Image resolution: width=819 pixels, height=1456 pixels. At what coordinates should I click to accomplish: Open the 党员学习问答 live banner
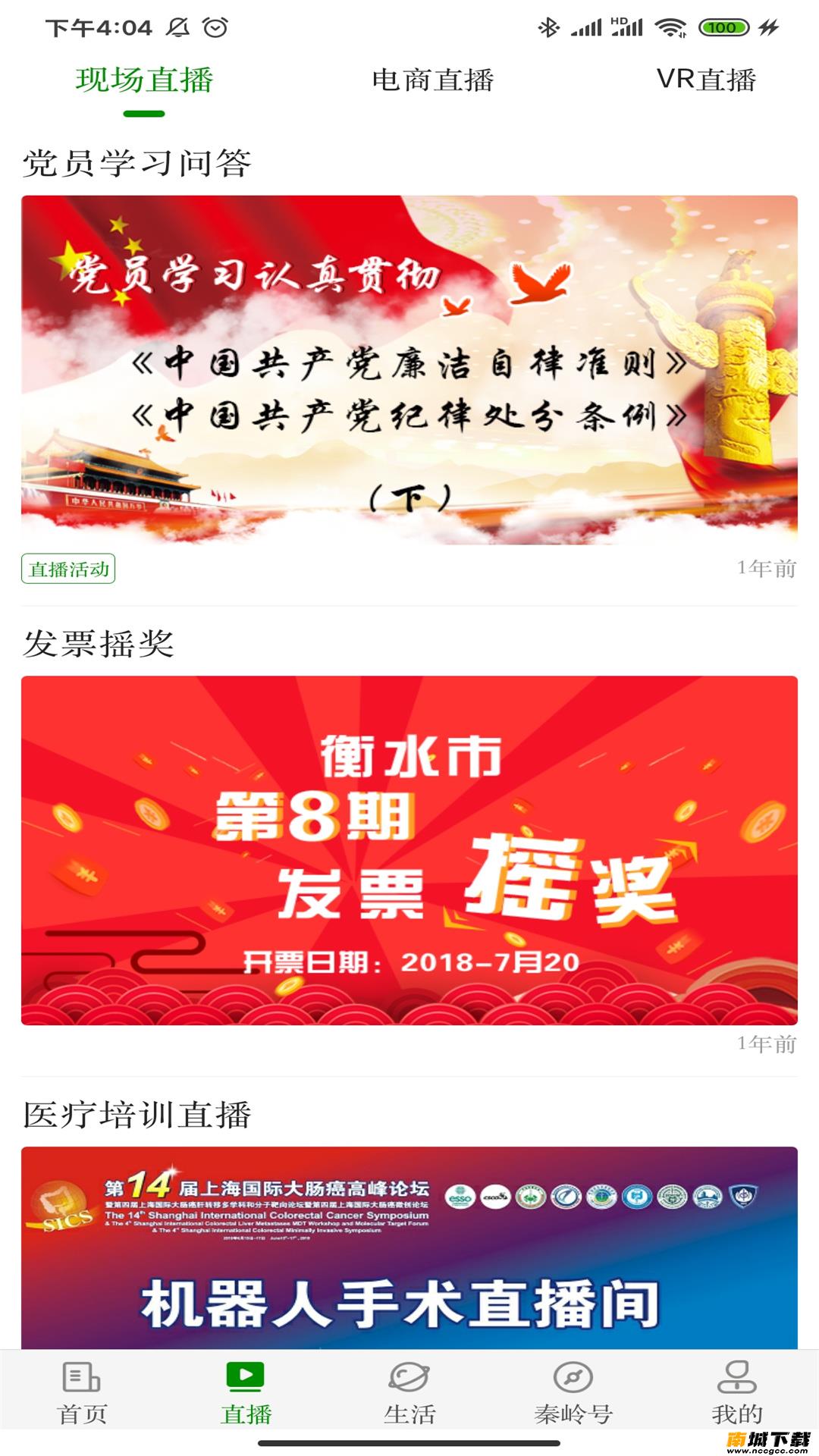(x=409, y=369)
